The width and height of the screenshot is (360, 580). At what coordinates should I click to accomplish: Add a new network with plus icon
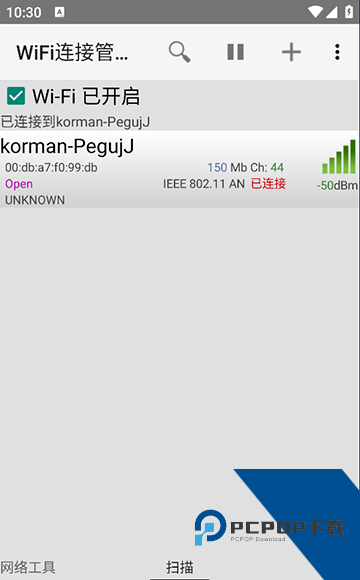point(291,52)
